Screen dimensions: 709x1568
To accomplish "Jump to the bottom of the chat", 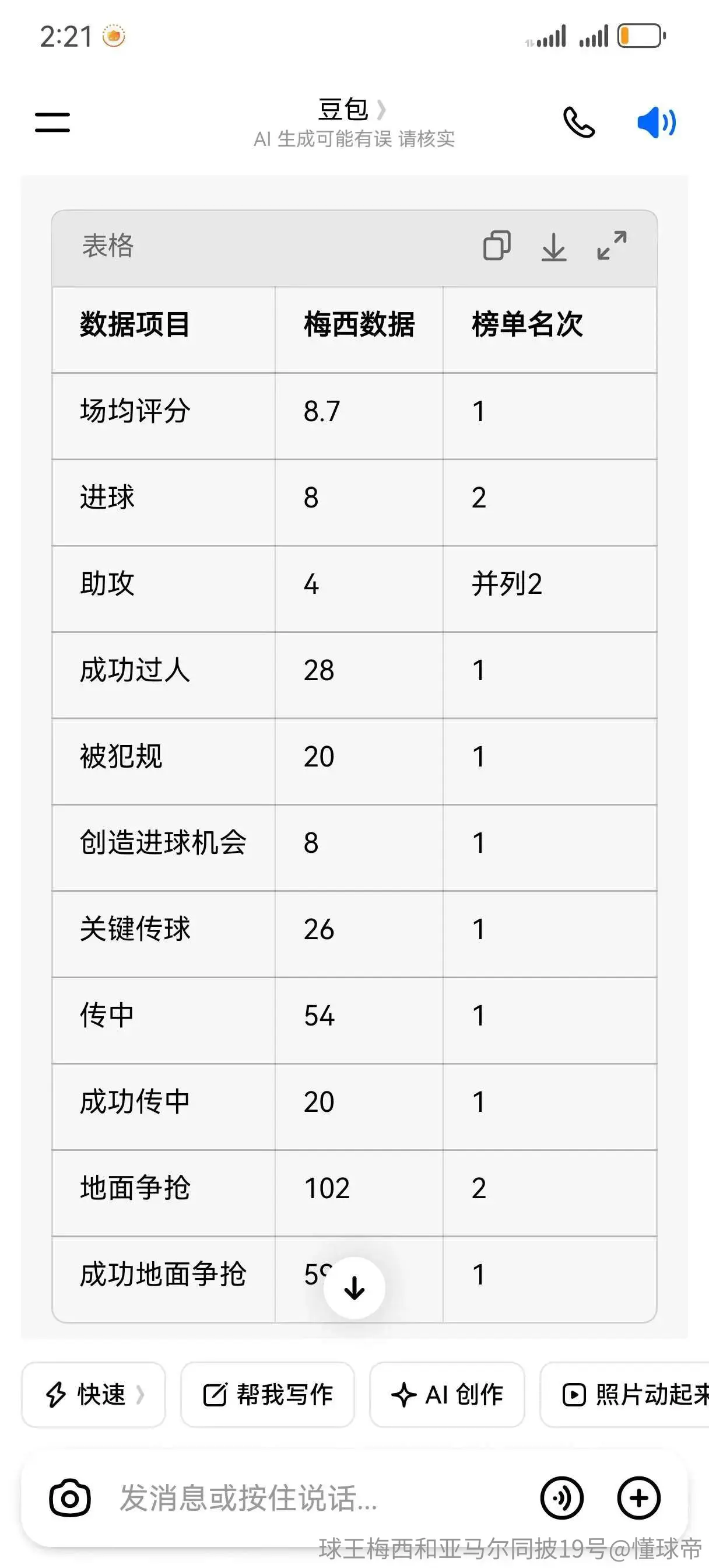I will pos(354,1287).
